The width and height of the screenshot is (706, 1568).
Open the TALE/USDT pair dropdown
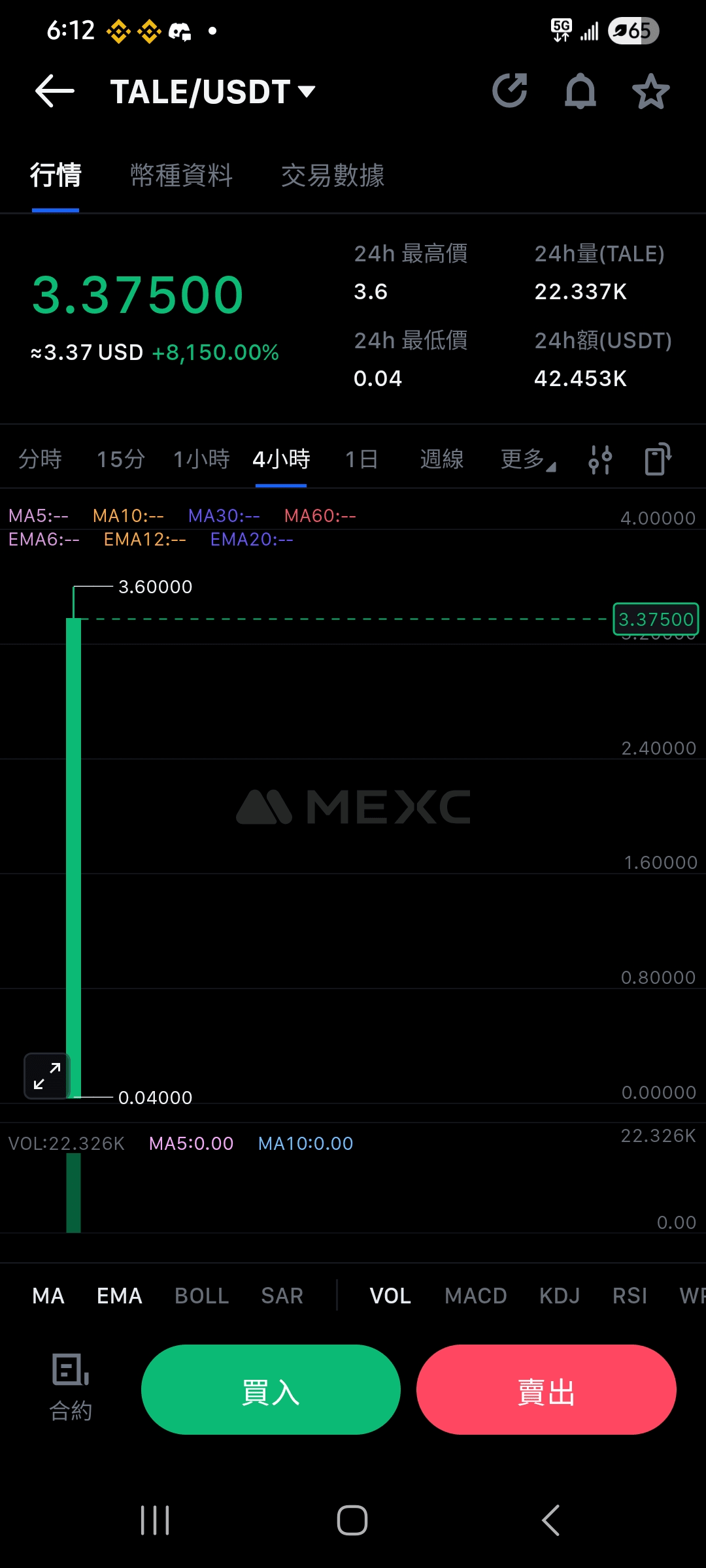click(213, 91)
